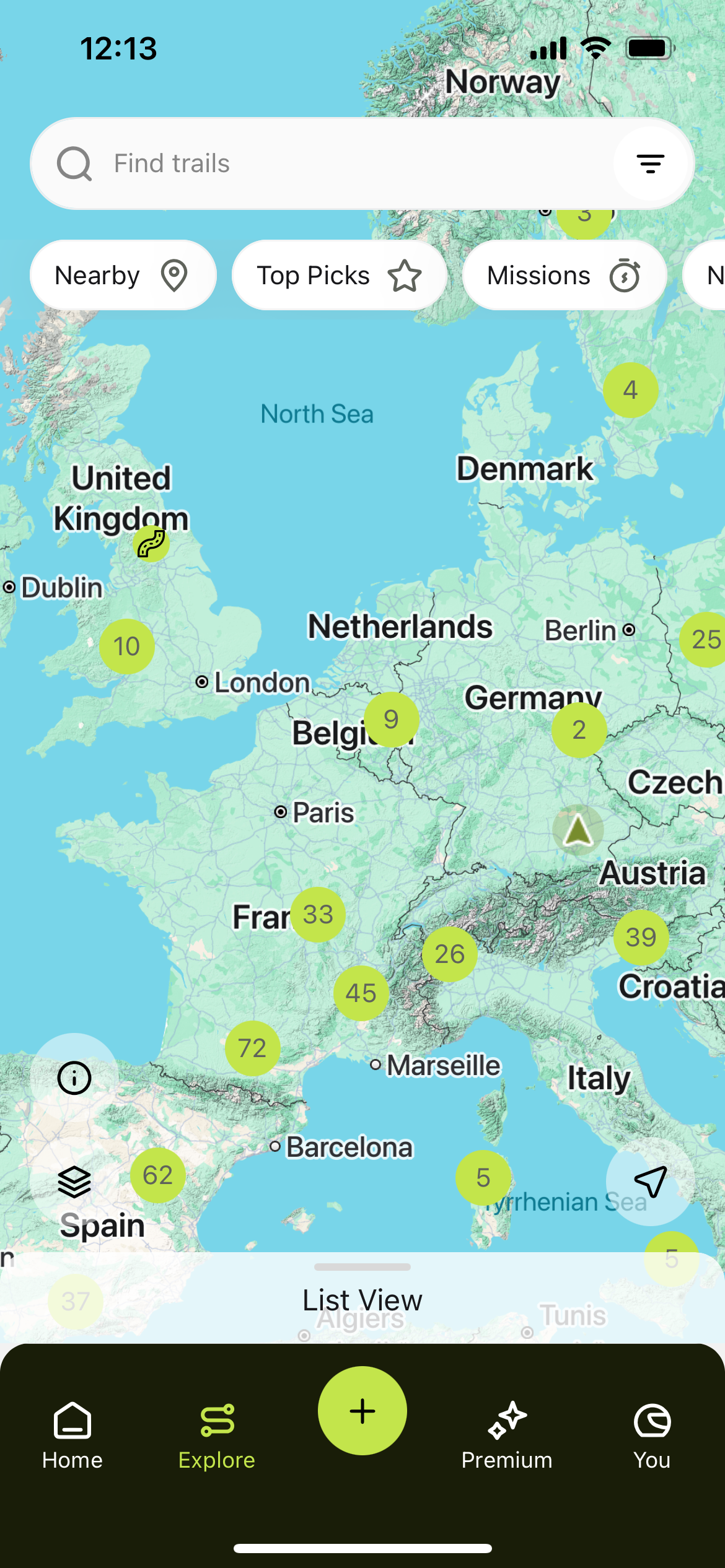
Task: Open the 72 trails cluster marker
Action: tap(252, 1048)
